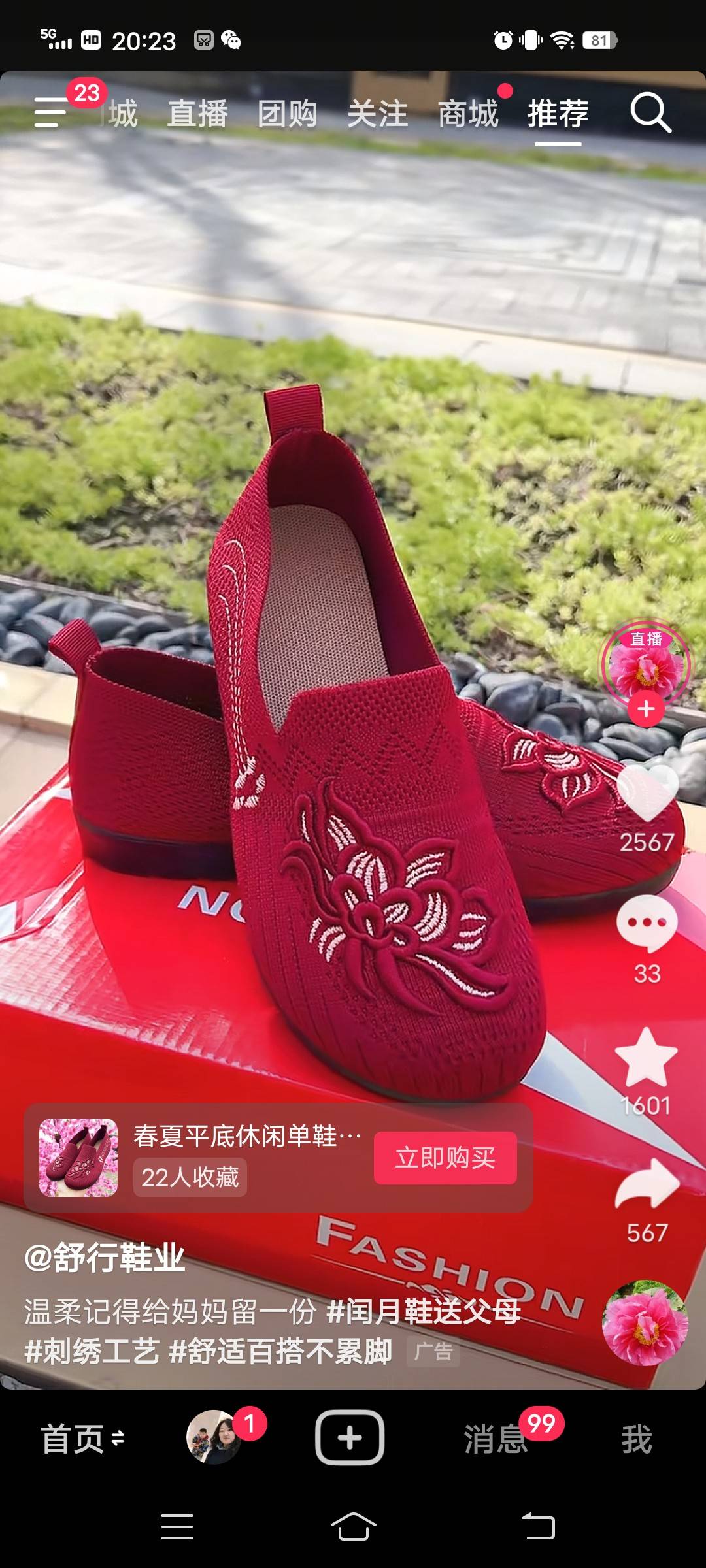Open @舒行鞋业 profile
Image resolution: width=706 pixels, height=1568 pixels.
(x=105, y=1257)
